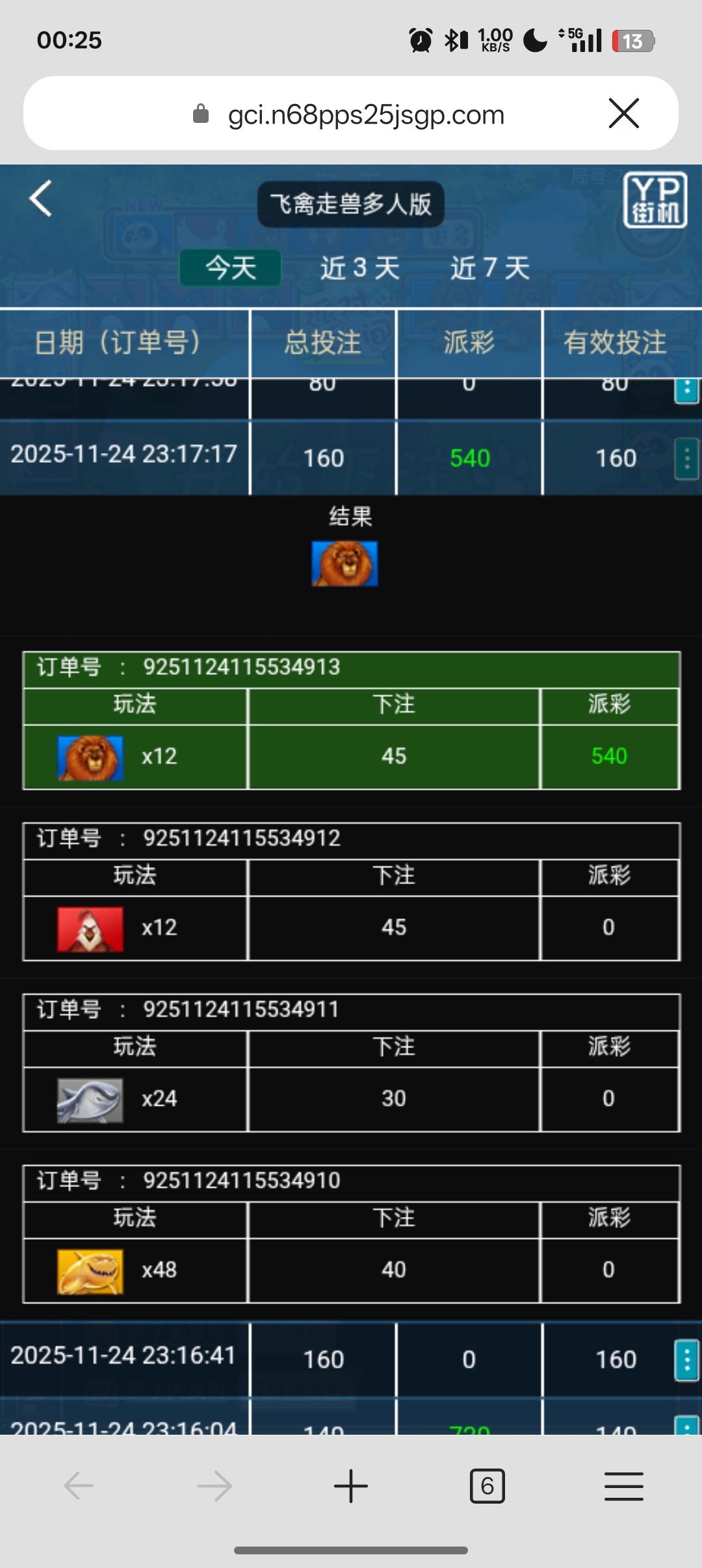This screenshot has height=1568, width=702.
Task: Go back using the header arrow
Action: [40, 199]
